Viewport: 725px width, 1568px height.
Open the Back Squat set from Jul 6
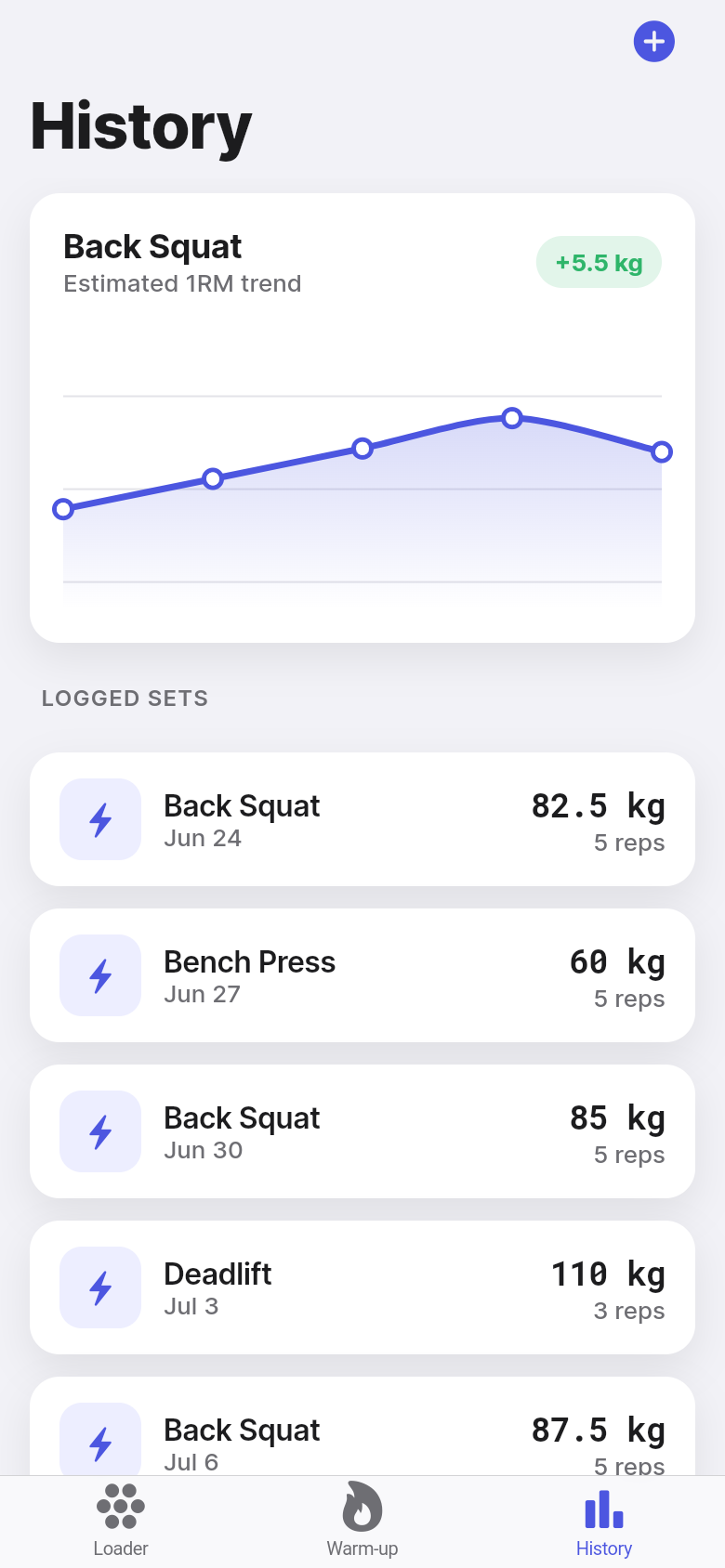(362, 1427)
